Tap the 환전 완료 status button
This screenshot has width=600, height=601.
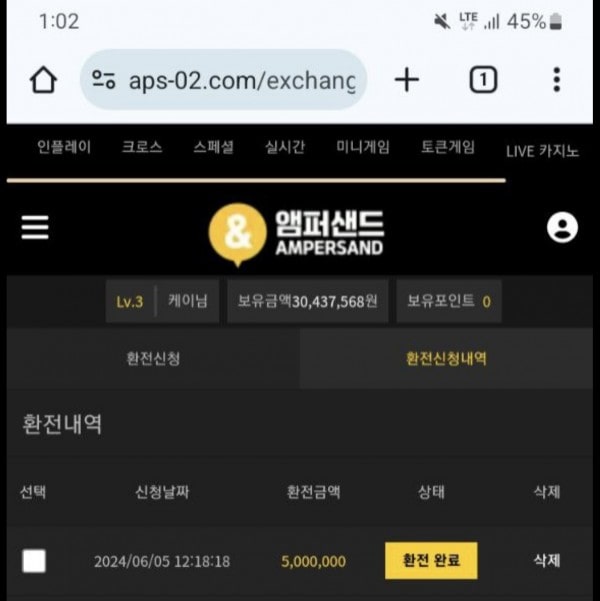click(x=431, y=561)
